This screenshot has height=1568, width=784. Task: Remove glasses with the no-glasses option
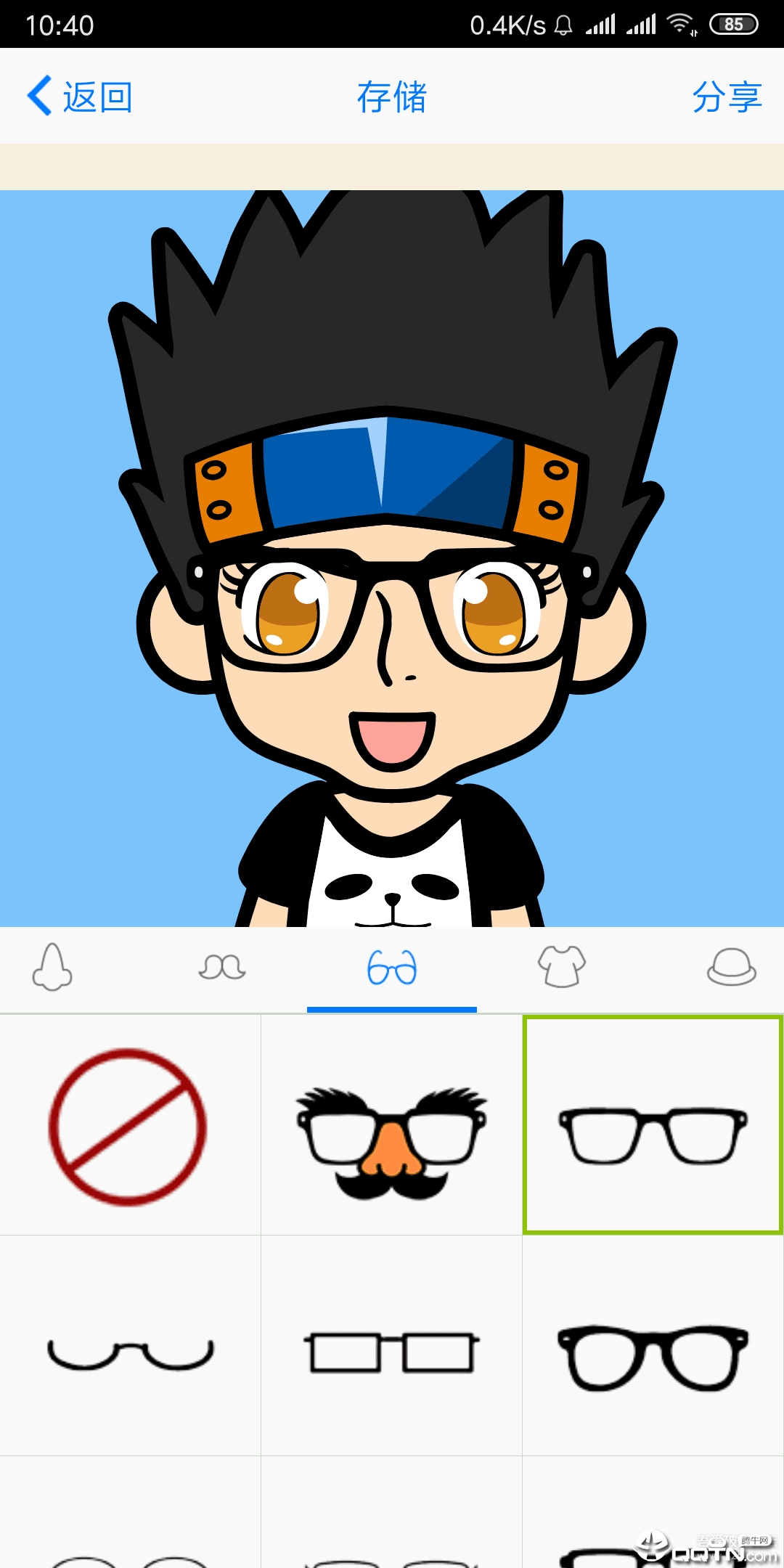[x=128, y=1126]
